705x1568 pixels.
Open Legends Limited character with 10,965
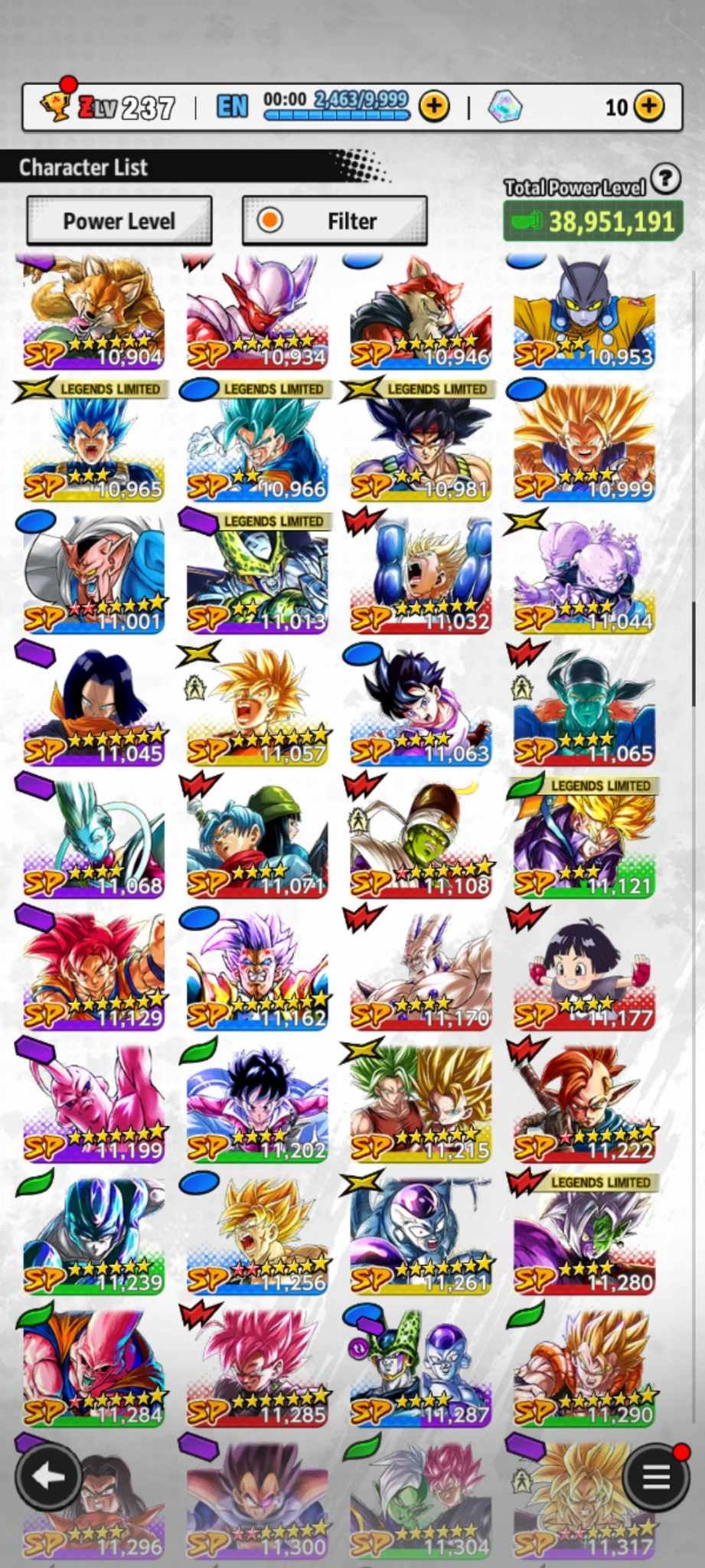[93, 444]
